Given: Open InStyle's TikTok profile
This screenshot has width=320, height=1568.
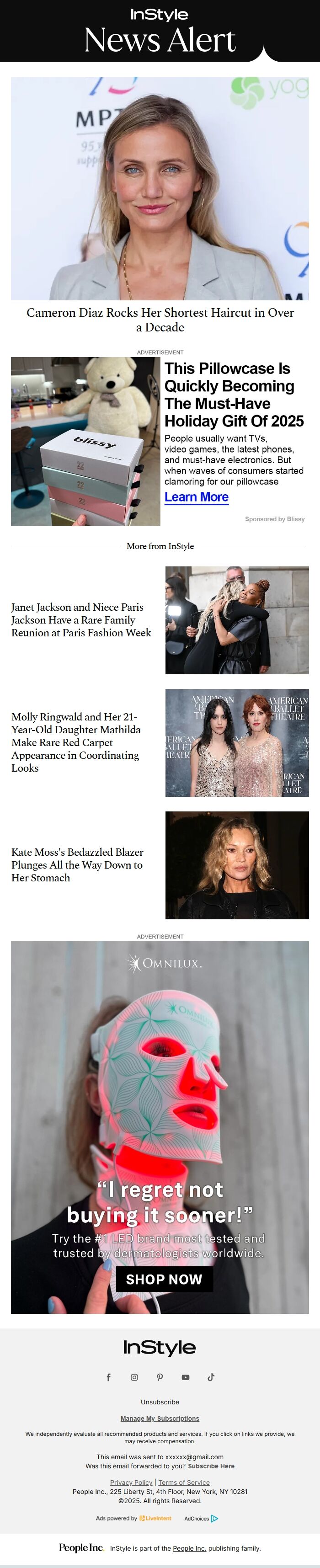Looking at the screenshot, I should 211,1377.
